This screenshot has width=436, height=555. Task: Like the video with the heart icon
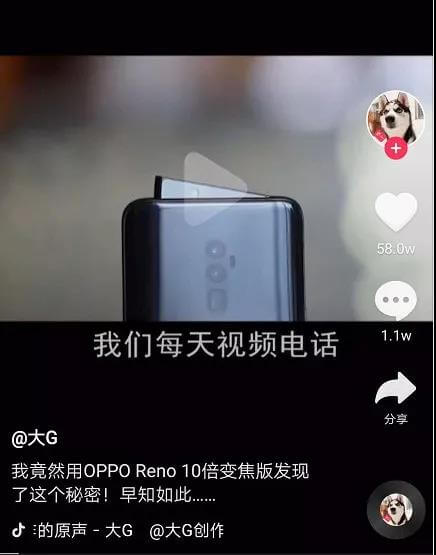[x=396, y=211]
